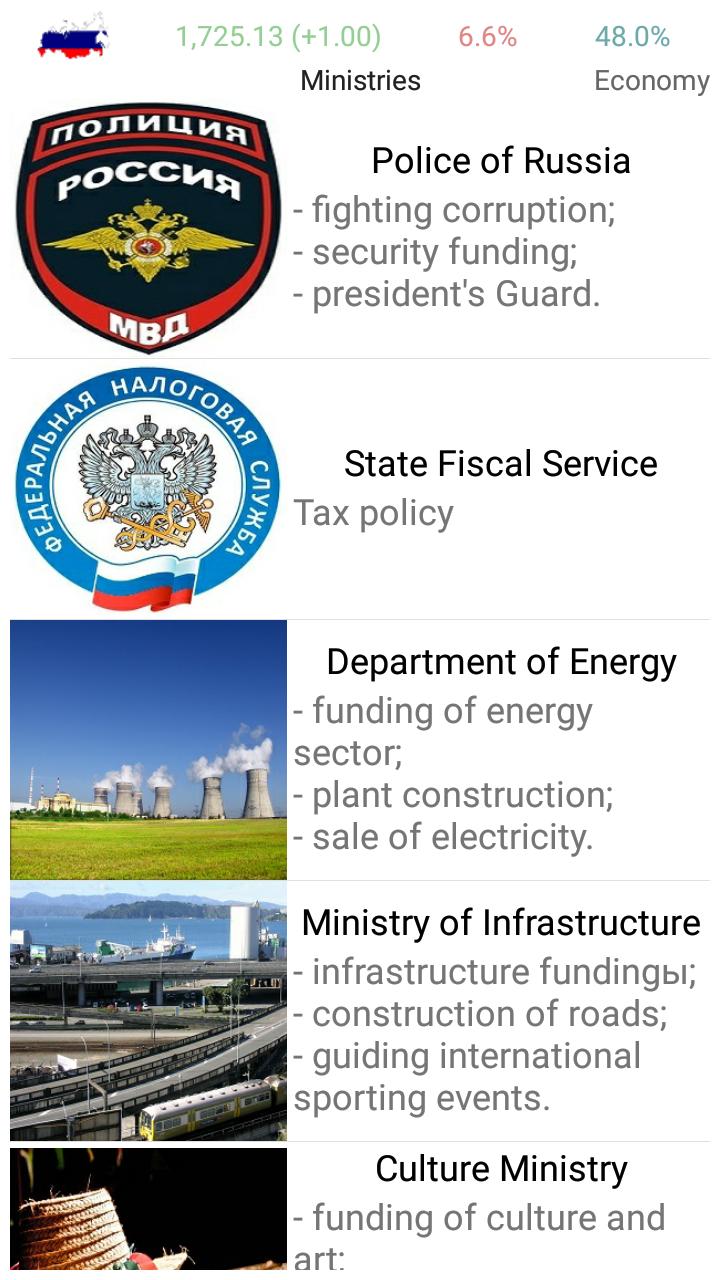Select the Ministries tab
This screenshot has height=1280, width=720.
[360, 81]
